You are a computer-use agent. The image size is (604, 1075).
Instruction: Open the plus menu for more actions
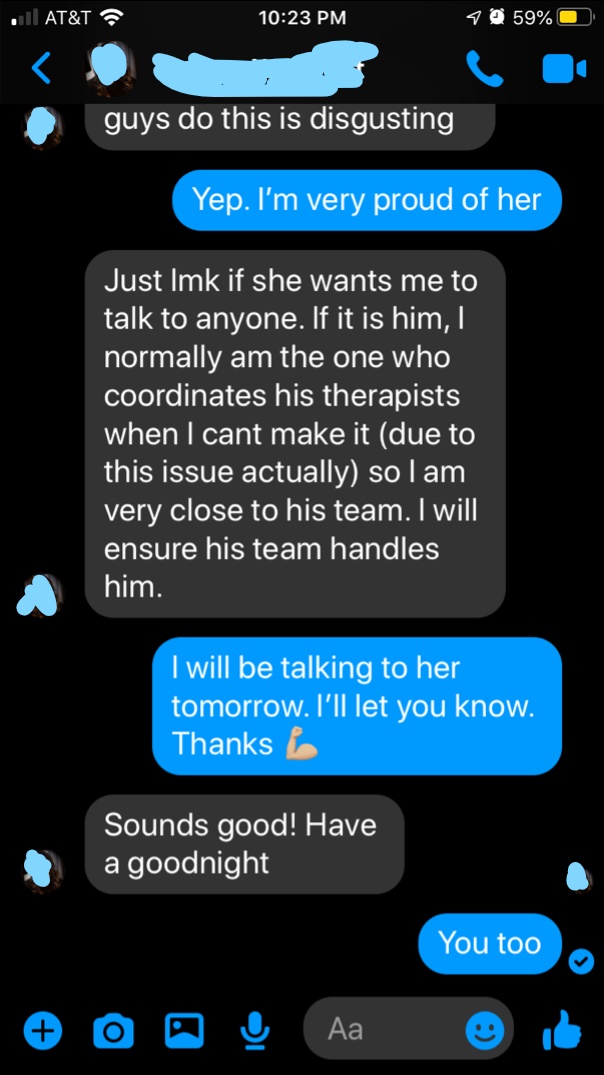pos(43,1030)
